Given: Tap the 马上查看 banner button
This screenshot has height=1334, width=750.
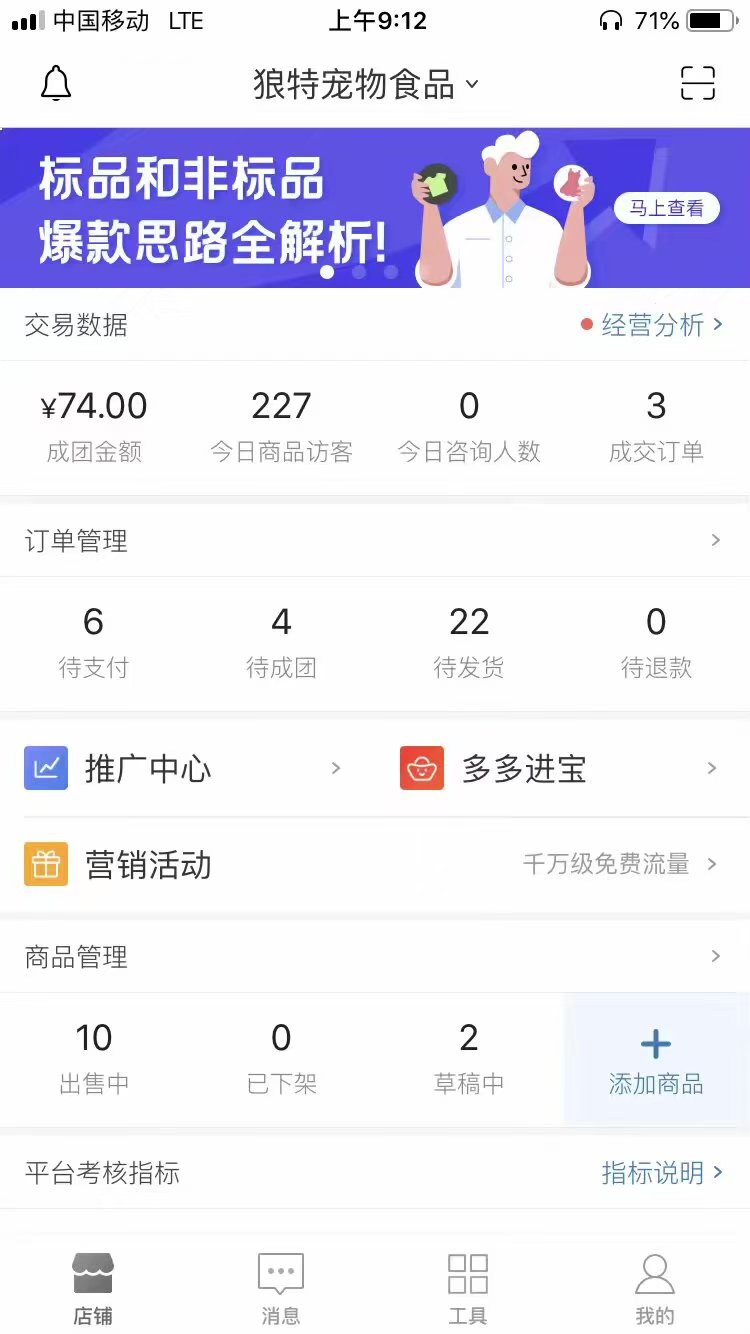Looking at the screenshot, I should pos(666,208).
